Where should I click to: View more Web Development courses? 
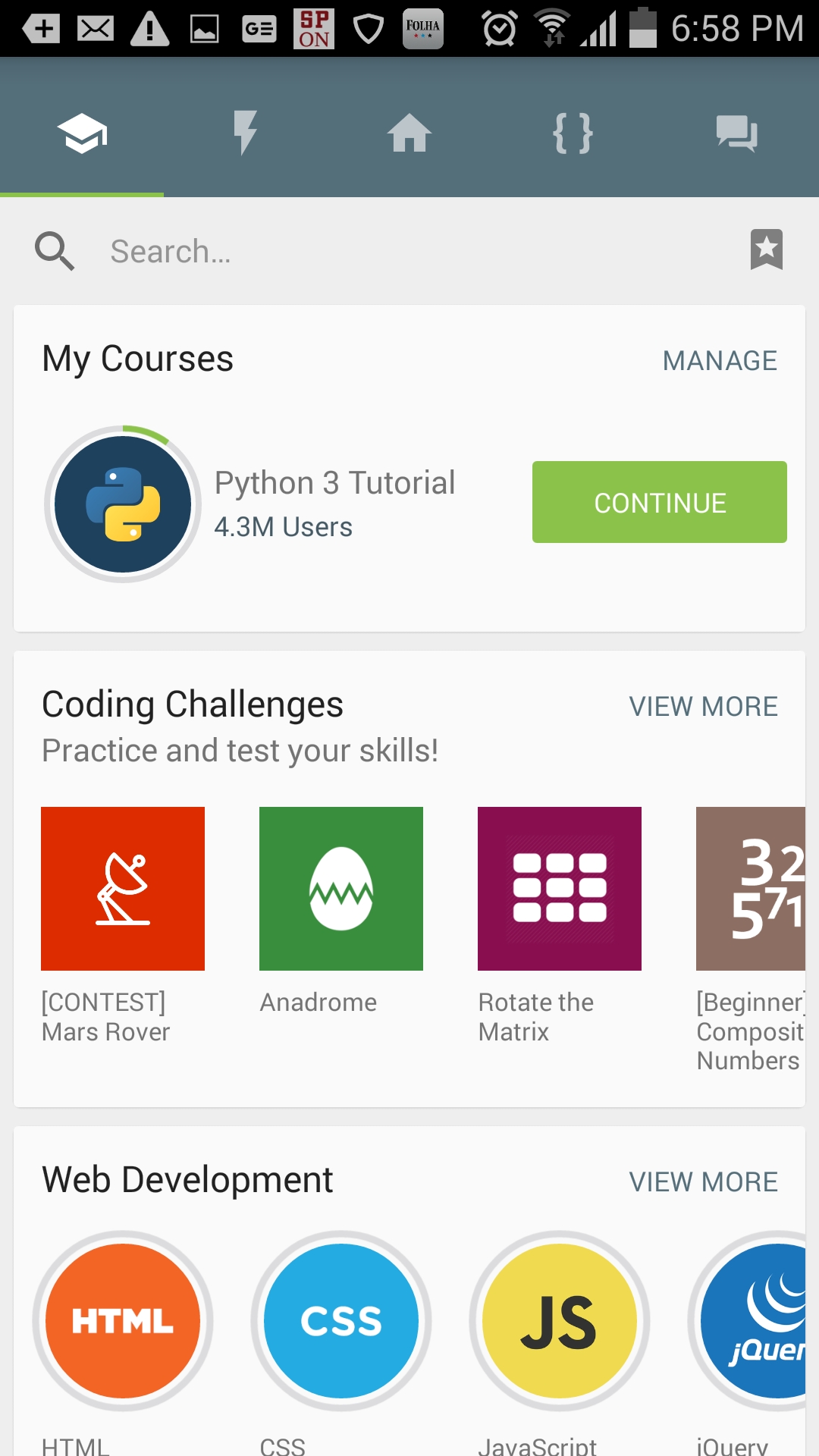tap(703, 1182)
